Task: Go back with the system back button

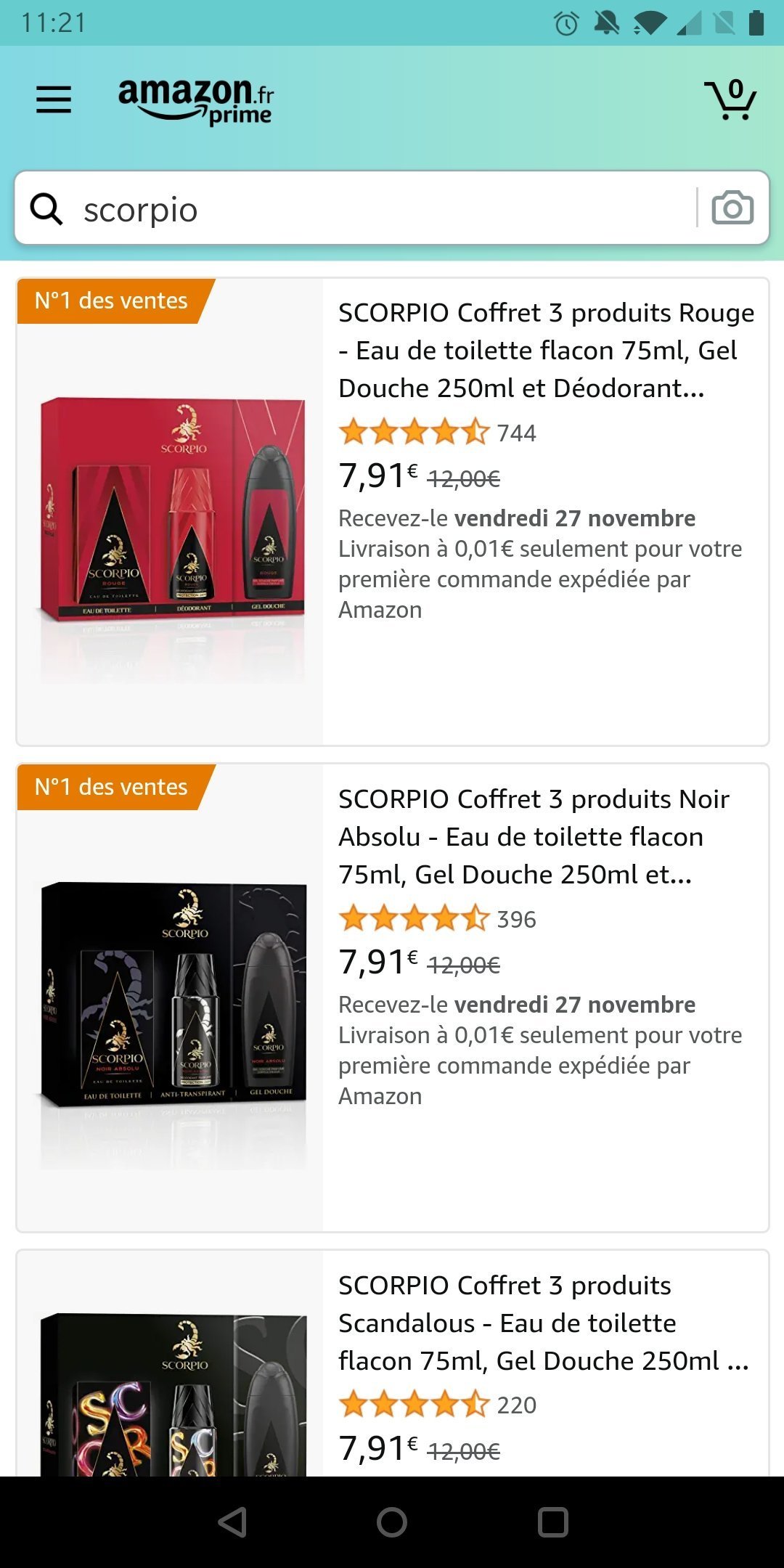Action: [x=233, y=1522]
